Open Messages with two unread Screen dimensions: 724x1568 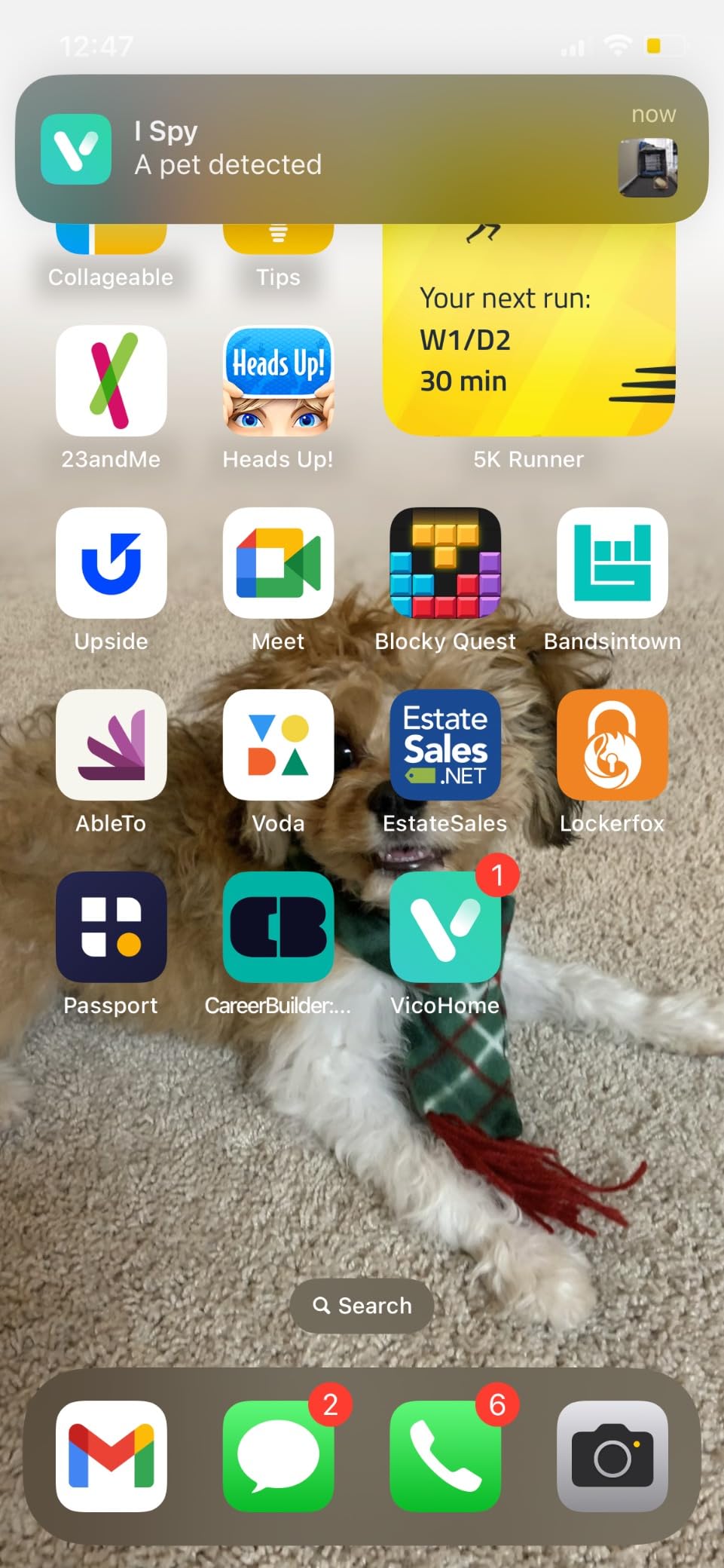coord(278,1456)
